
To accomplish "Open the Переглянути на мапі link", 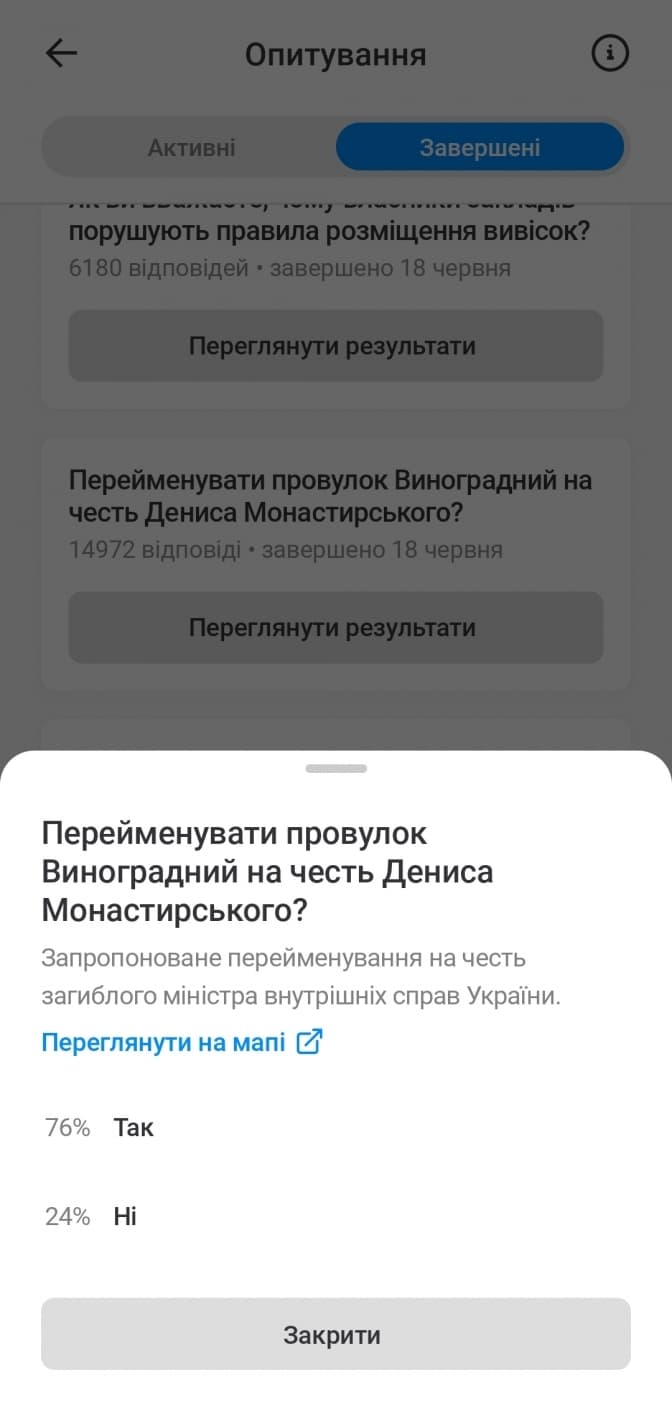I will coord(182,1042).
